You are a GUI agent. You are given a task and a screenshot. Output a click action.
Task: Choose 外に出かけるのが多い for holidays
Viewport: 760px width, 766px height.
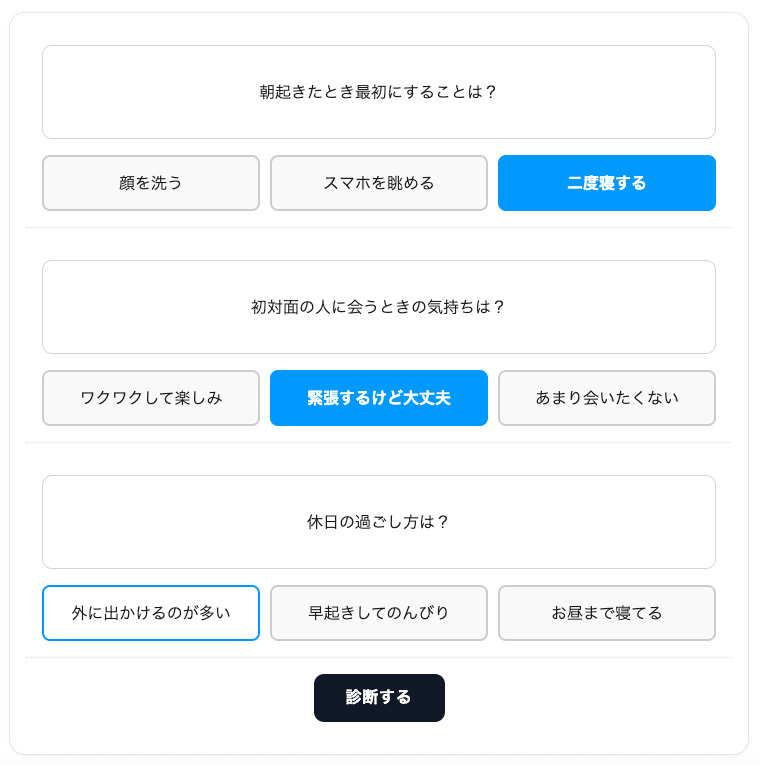tap(151, 613)
